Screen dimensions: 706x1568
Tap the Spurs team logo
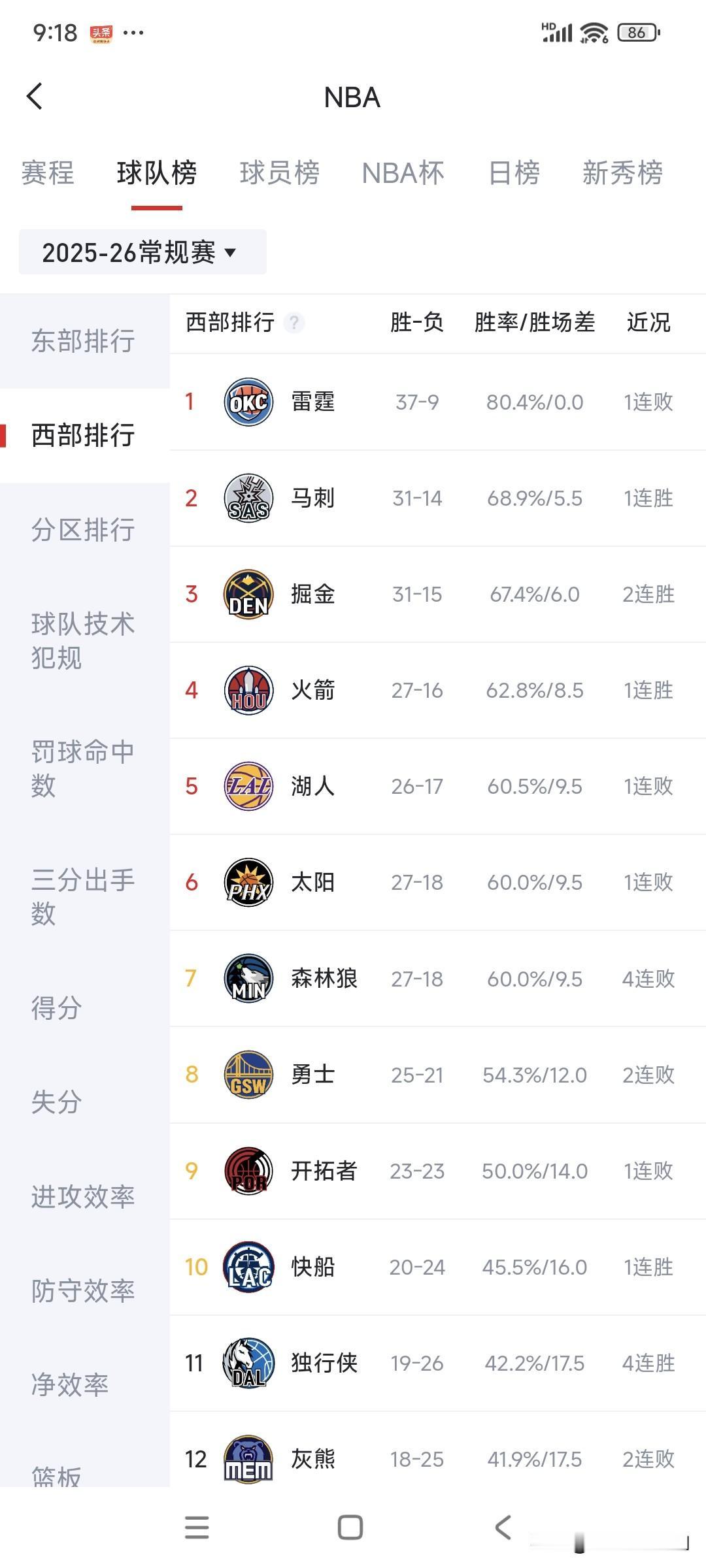click(248, 498)
